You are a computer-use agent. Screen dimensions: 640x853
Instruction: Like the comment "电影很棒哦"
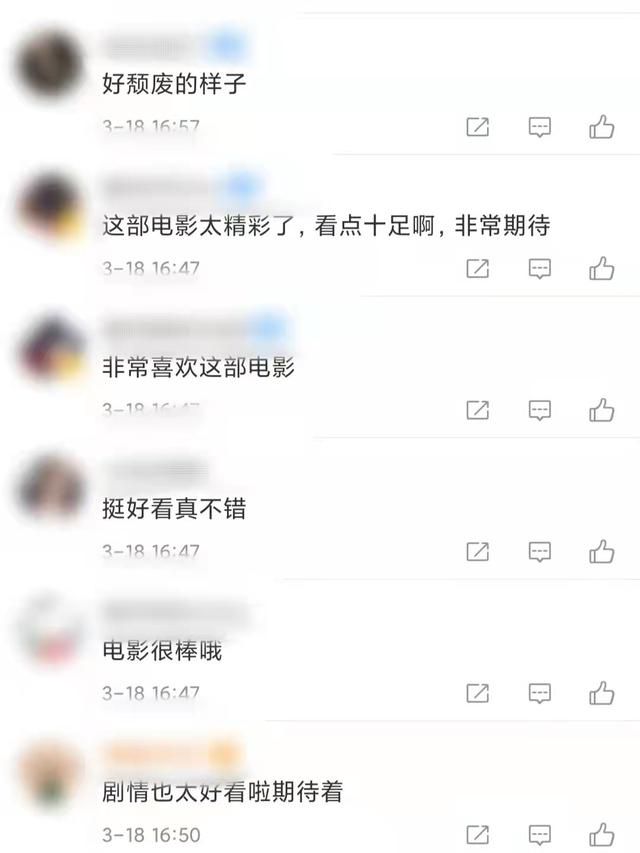coord(601,693)
